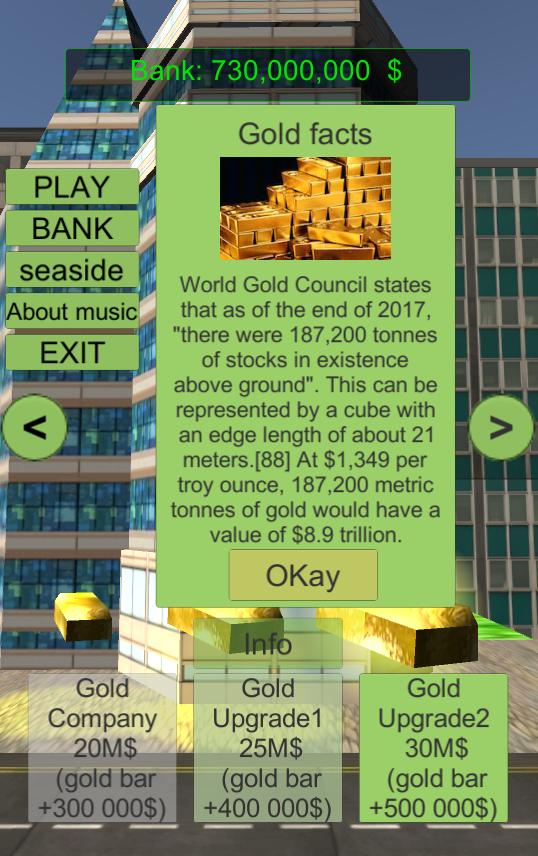The width and height of the screenshot is (538, 856).
Task: Buy Gold Company for 20M$
Action: (x=102, y=748)
